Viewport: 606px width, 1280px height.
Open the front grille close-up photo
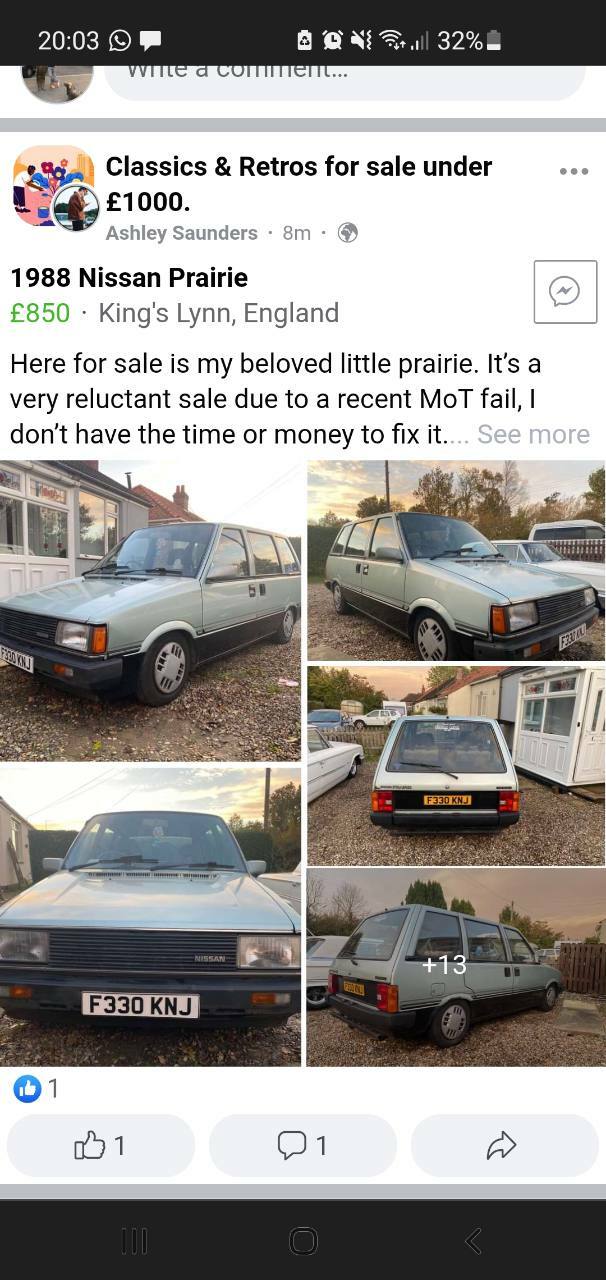click(x=150, y=916)
